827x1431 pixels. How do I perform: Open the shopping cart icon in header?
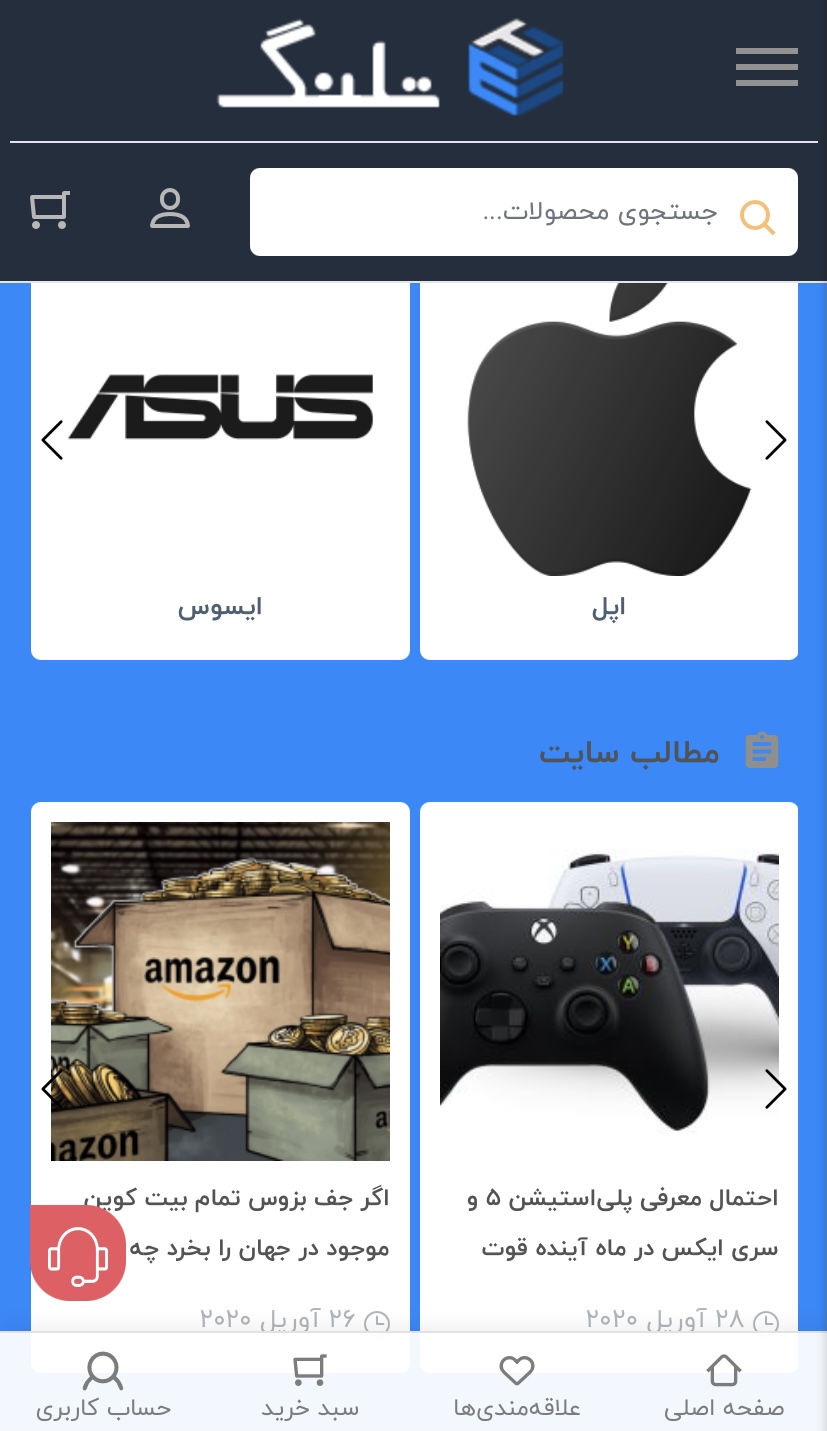click(x=49, y=210)
